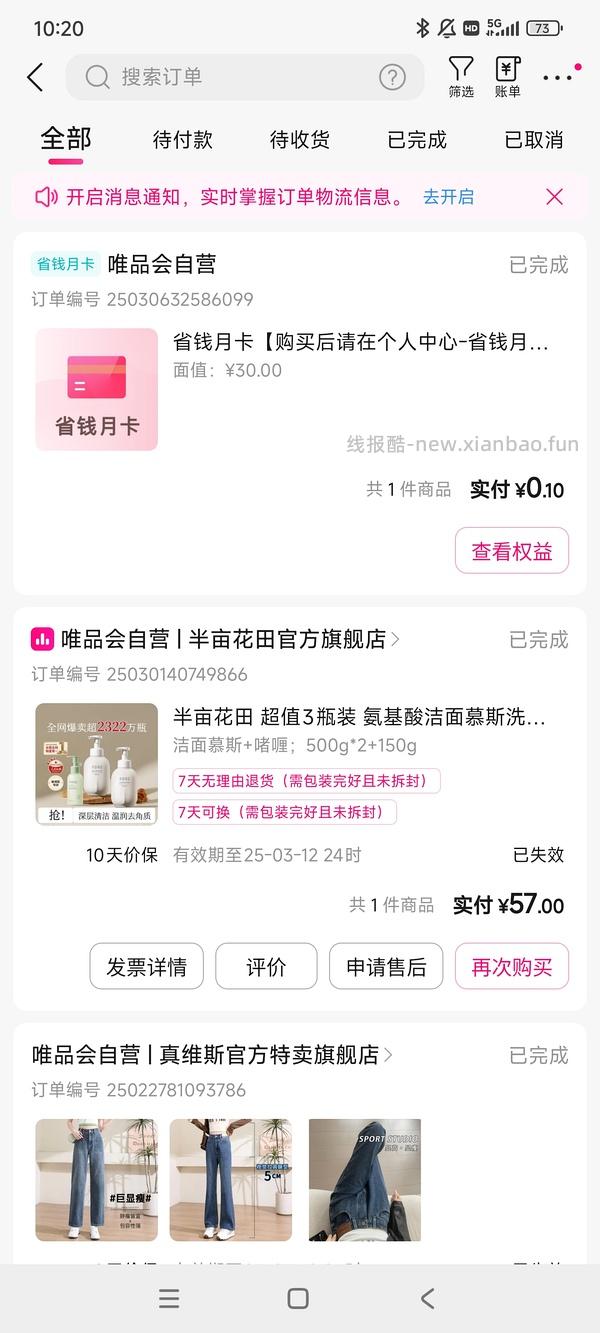Screen dimensions: 600x1333
Task: Switch to the 已取消 tab
Action: click(533, 140)
